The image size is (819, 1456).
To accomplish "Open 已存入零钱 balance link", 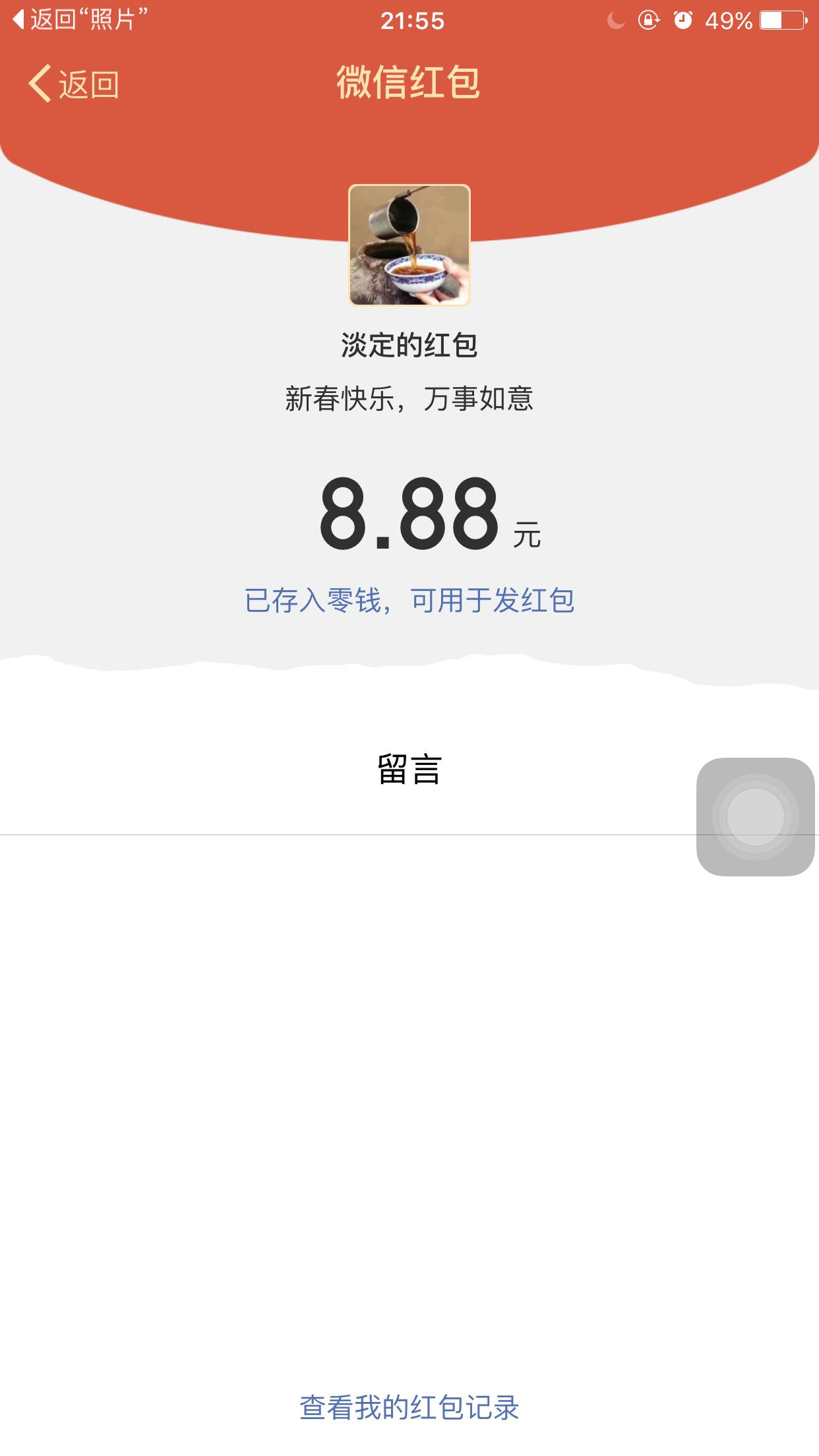I will (x=409, y=601).
